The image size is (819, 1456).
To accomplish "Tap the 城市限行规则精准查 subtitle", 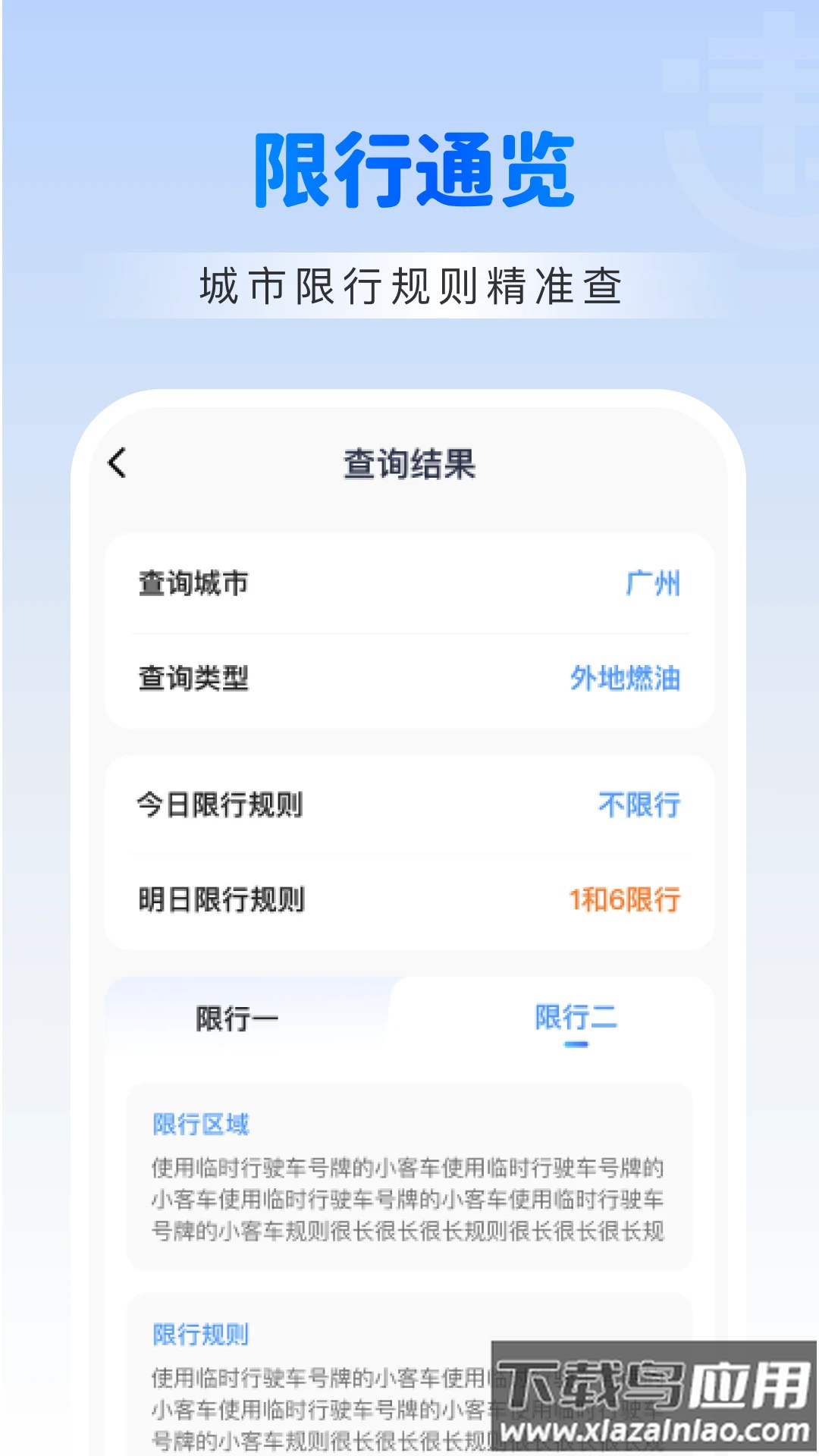I will [x=409, y=284].
